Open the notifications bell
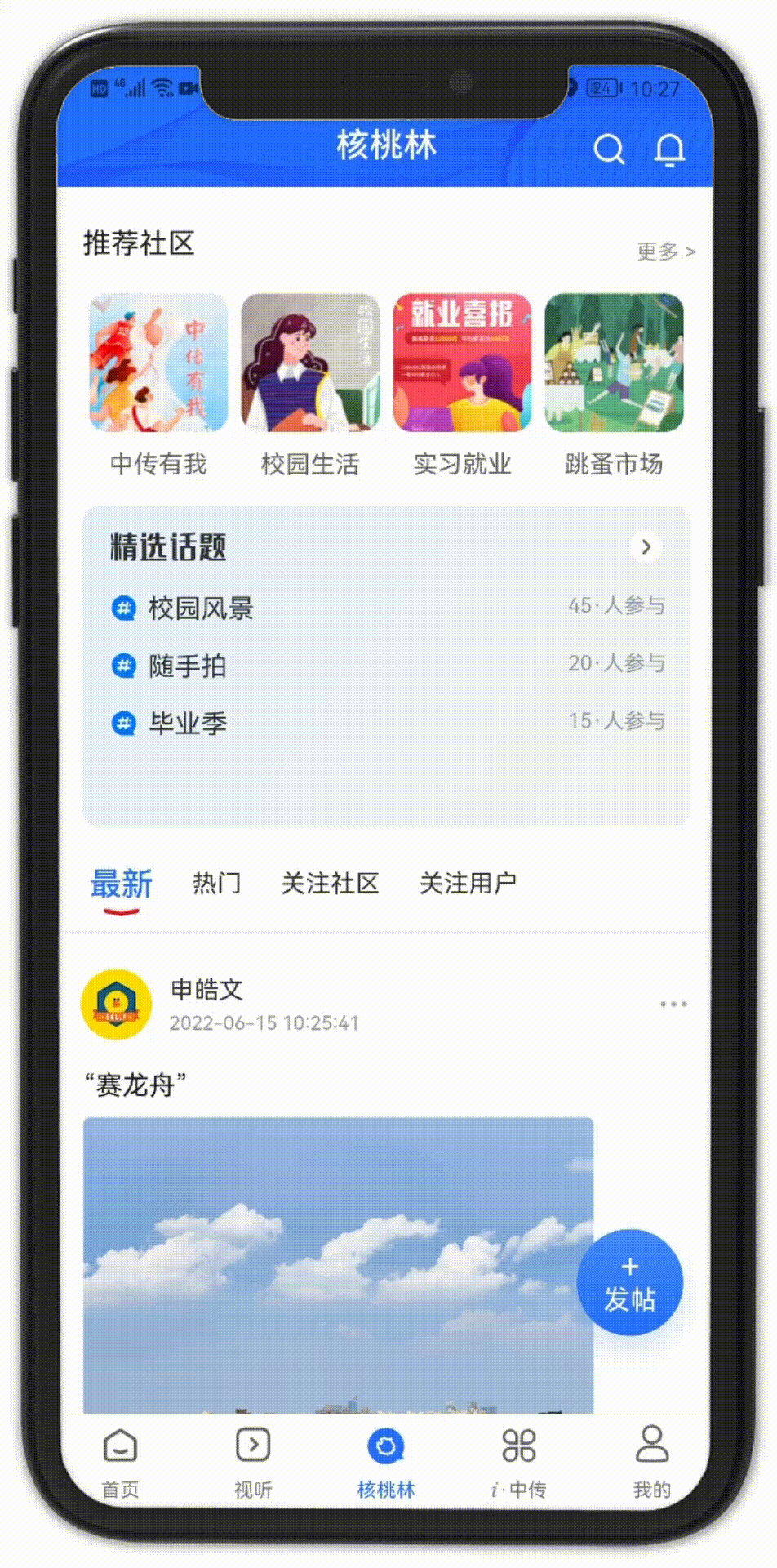Screen dimensions: 777x1568 click(669, 149)
